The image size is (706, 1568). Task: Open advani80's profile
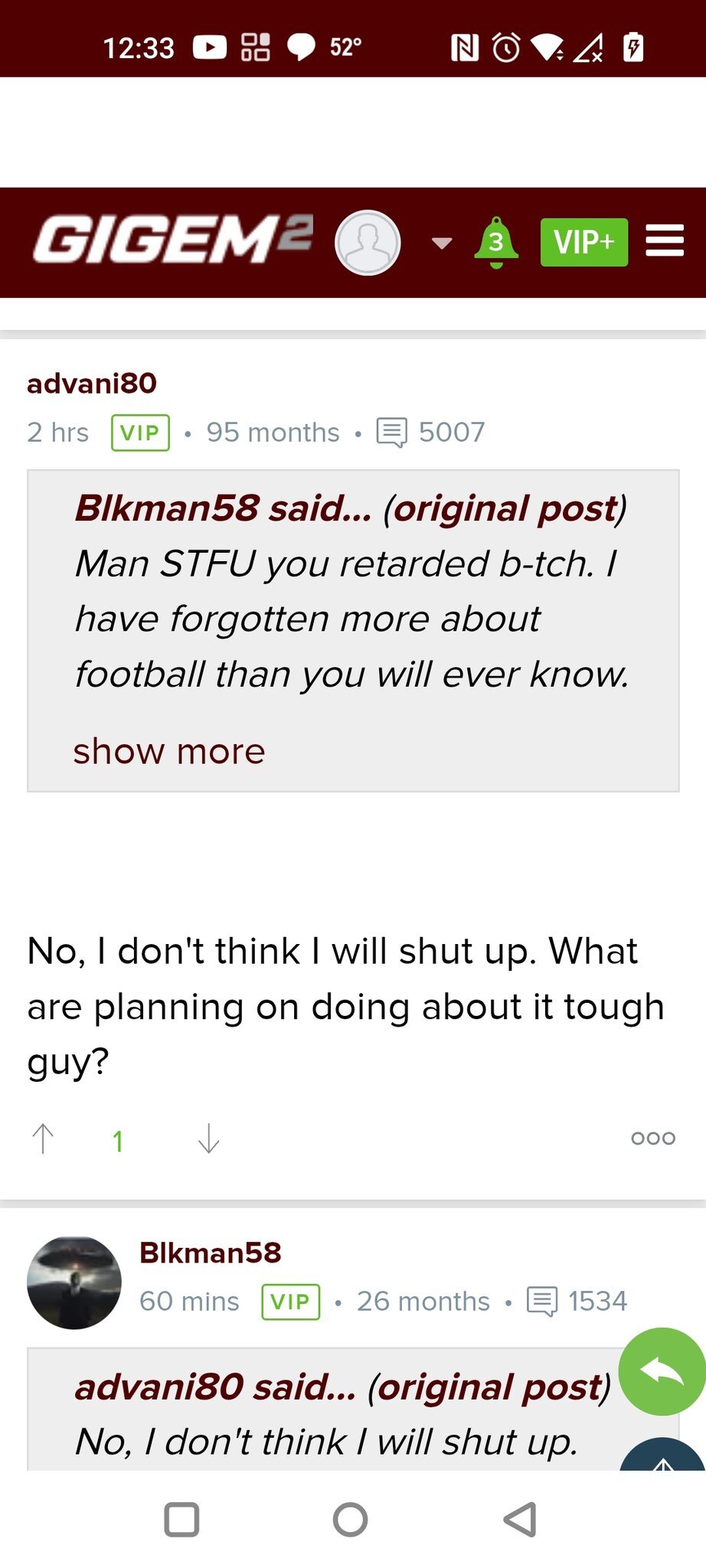[x=92, y=384]
